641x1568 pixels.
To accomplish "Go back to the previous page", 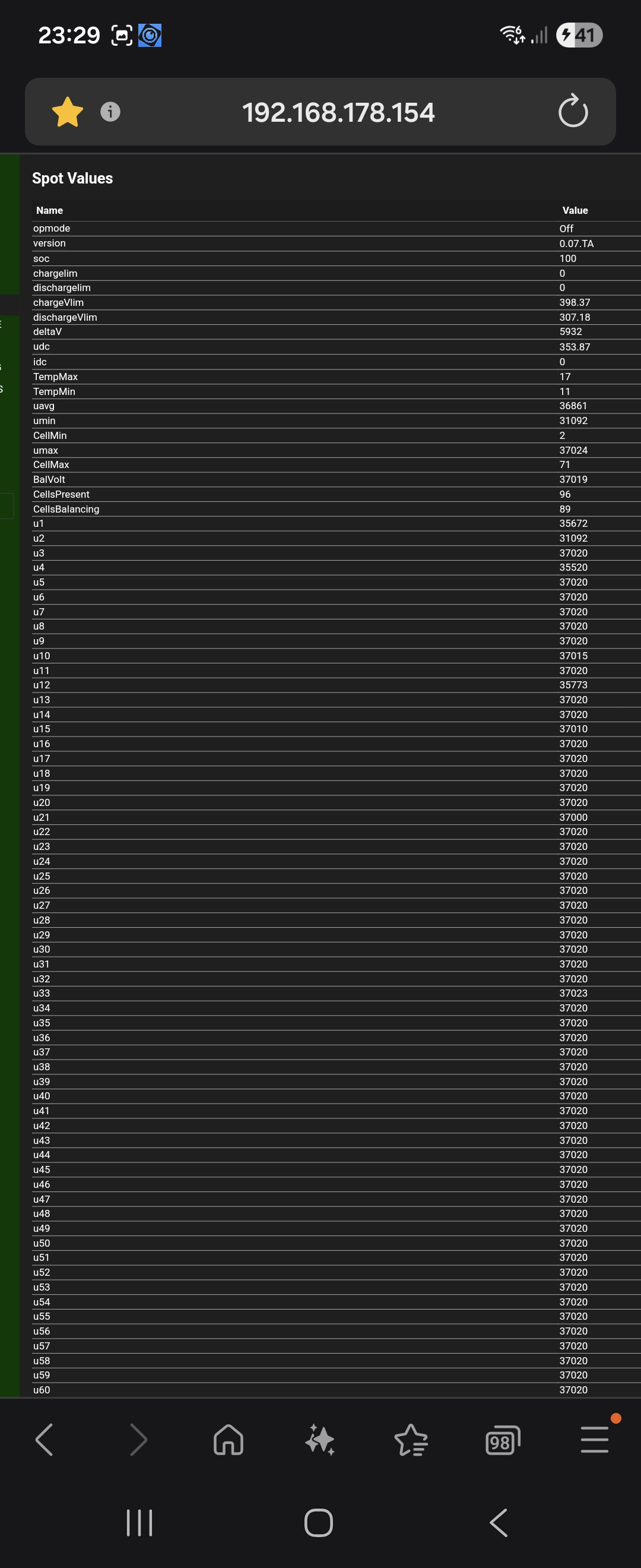I will (x=45, y=1440).
